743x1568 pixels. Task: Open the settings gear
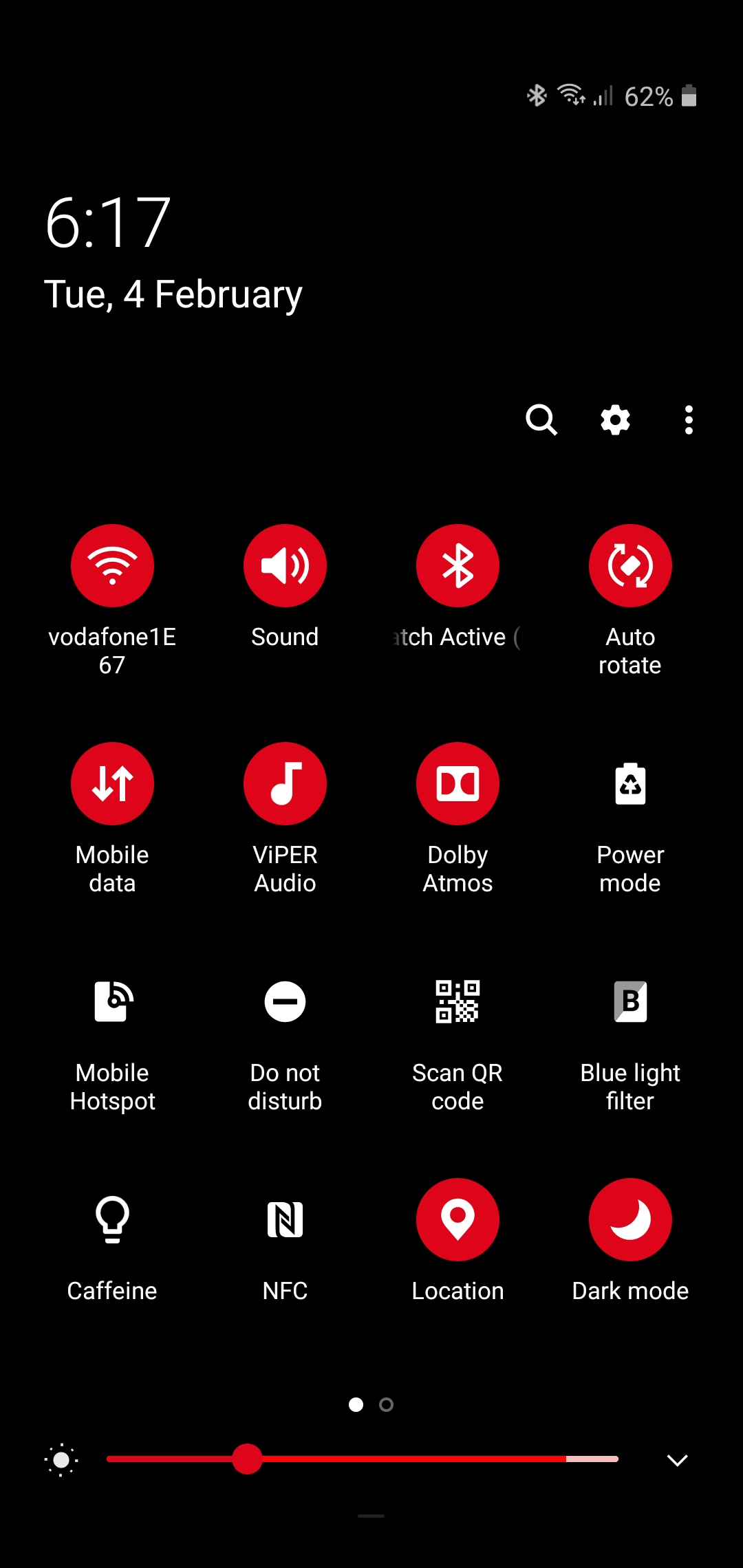click(615, 420)
